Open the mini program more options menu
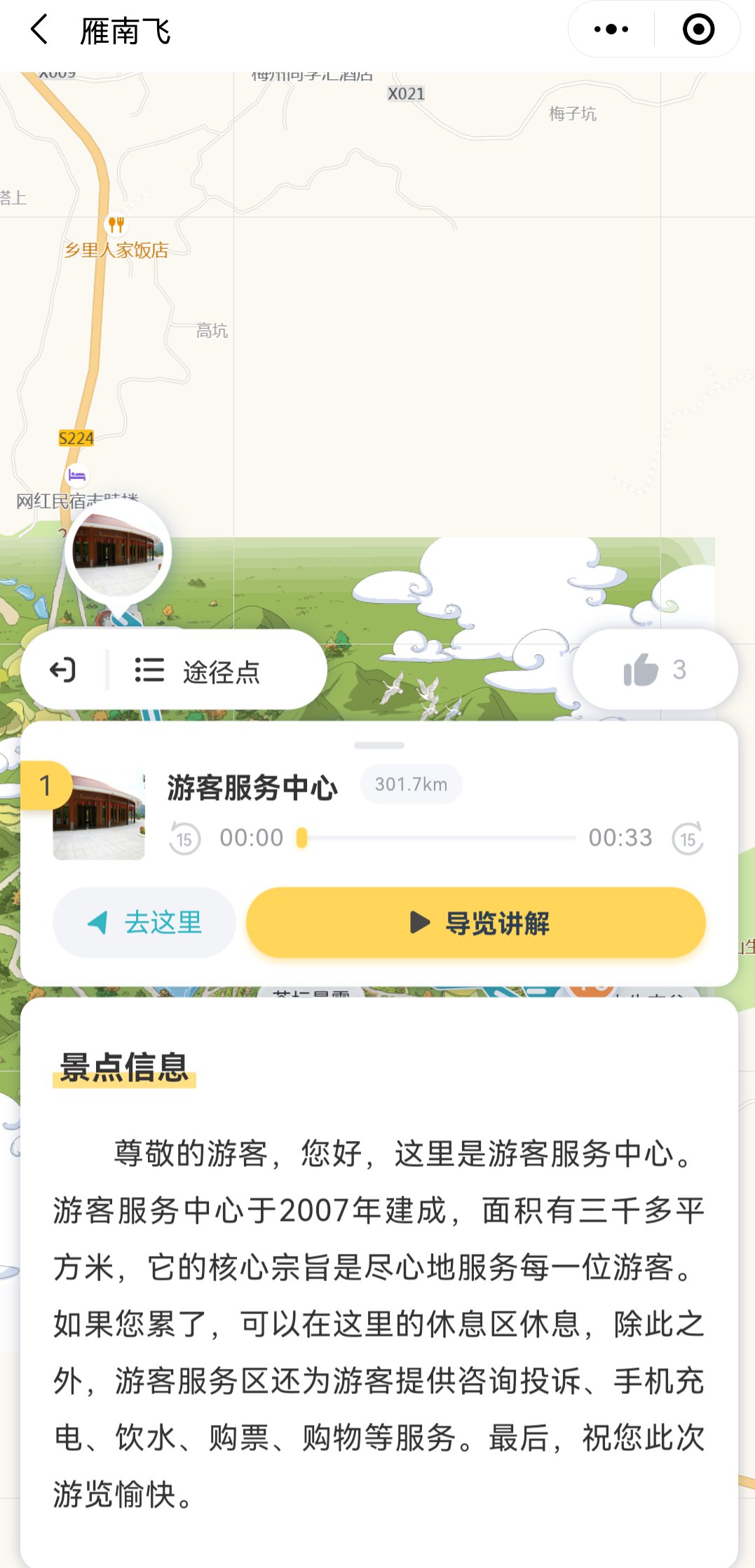 [x=611, y=29]
